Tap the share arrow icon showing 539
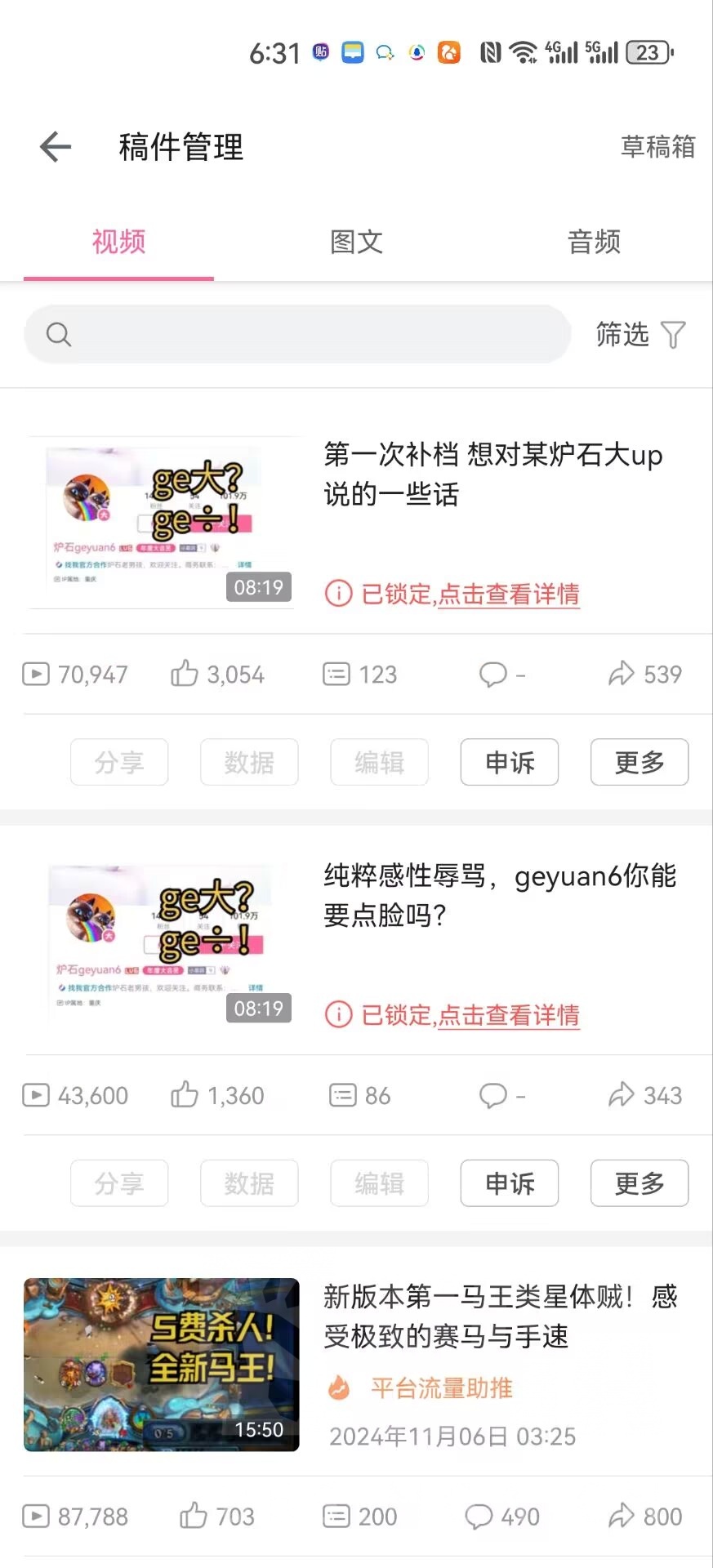The height and width of the screenshot is (1568, 713). [622, 674]
